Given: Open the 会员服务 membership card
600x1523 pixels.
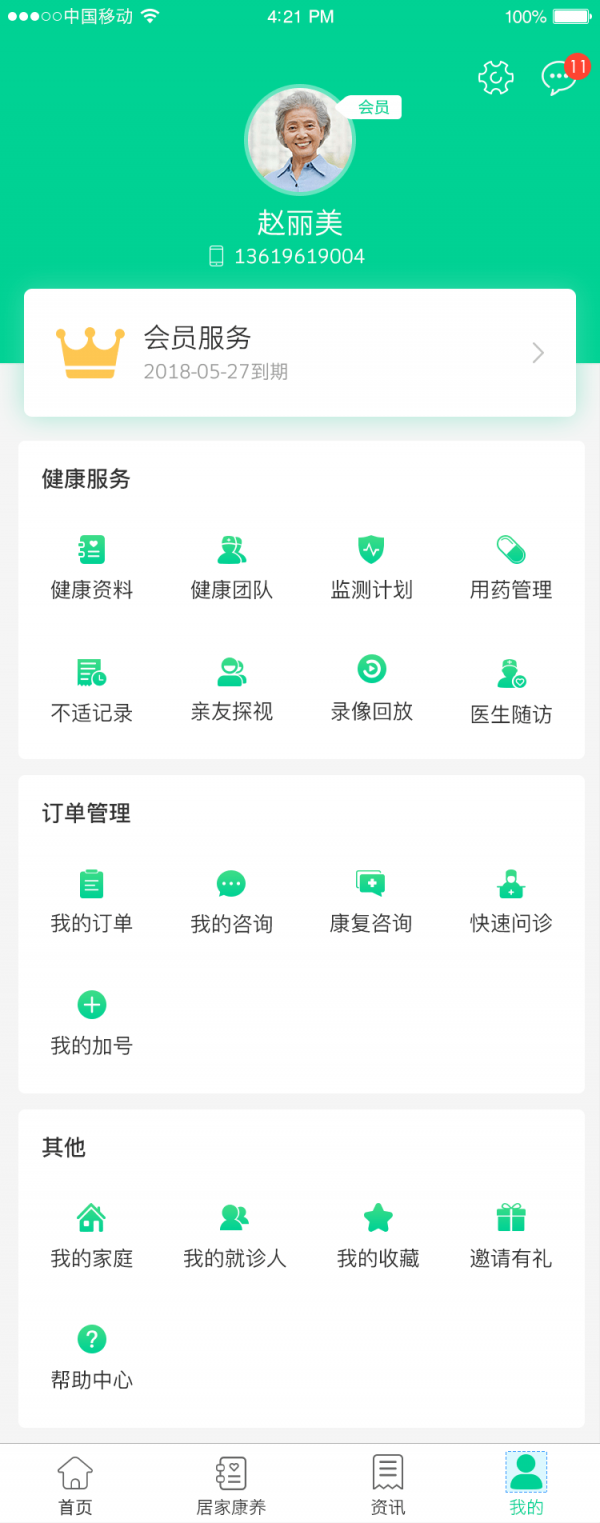Looking at the screenshot, I should 300,353.
